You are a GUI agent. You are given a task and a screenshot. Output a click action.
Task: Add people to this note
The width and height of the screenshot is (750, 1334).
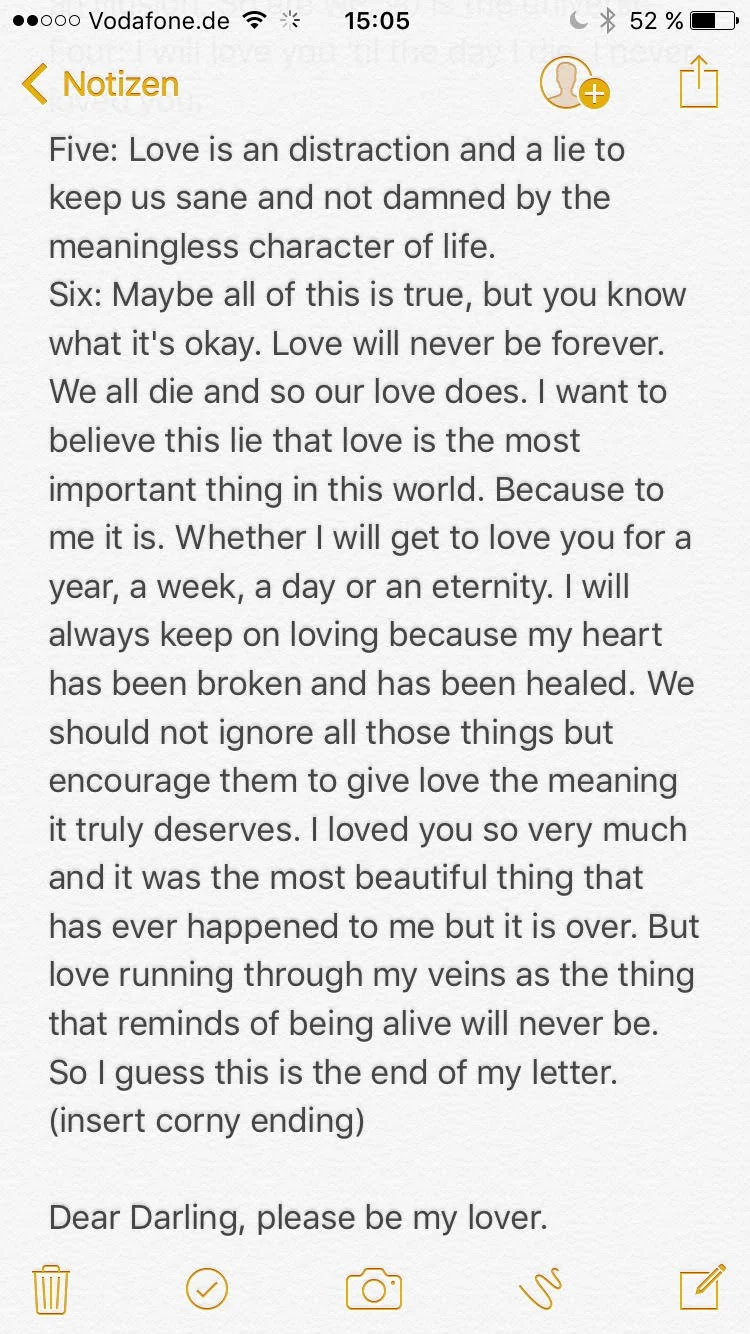(573, 83)
